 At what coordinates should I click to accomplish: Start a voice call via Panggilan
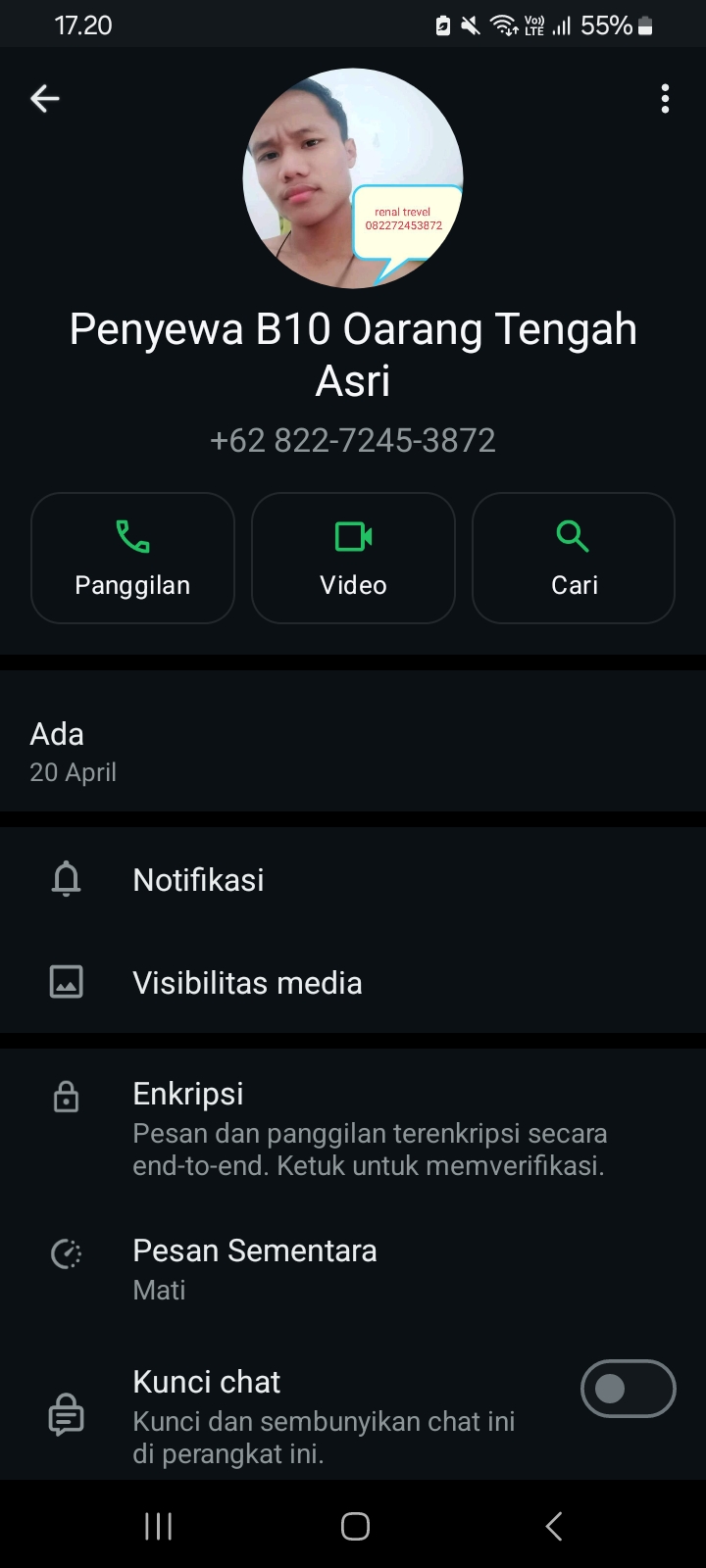pos(132,558)
